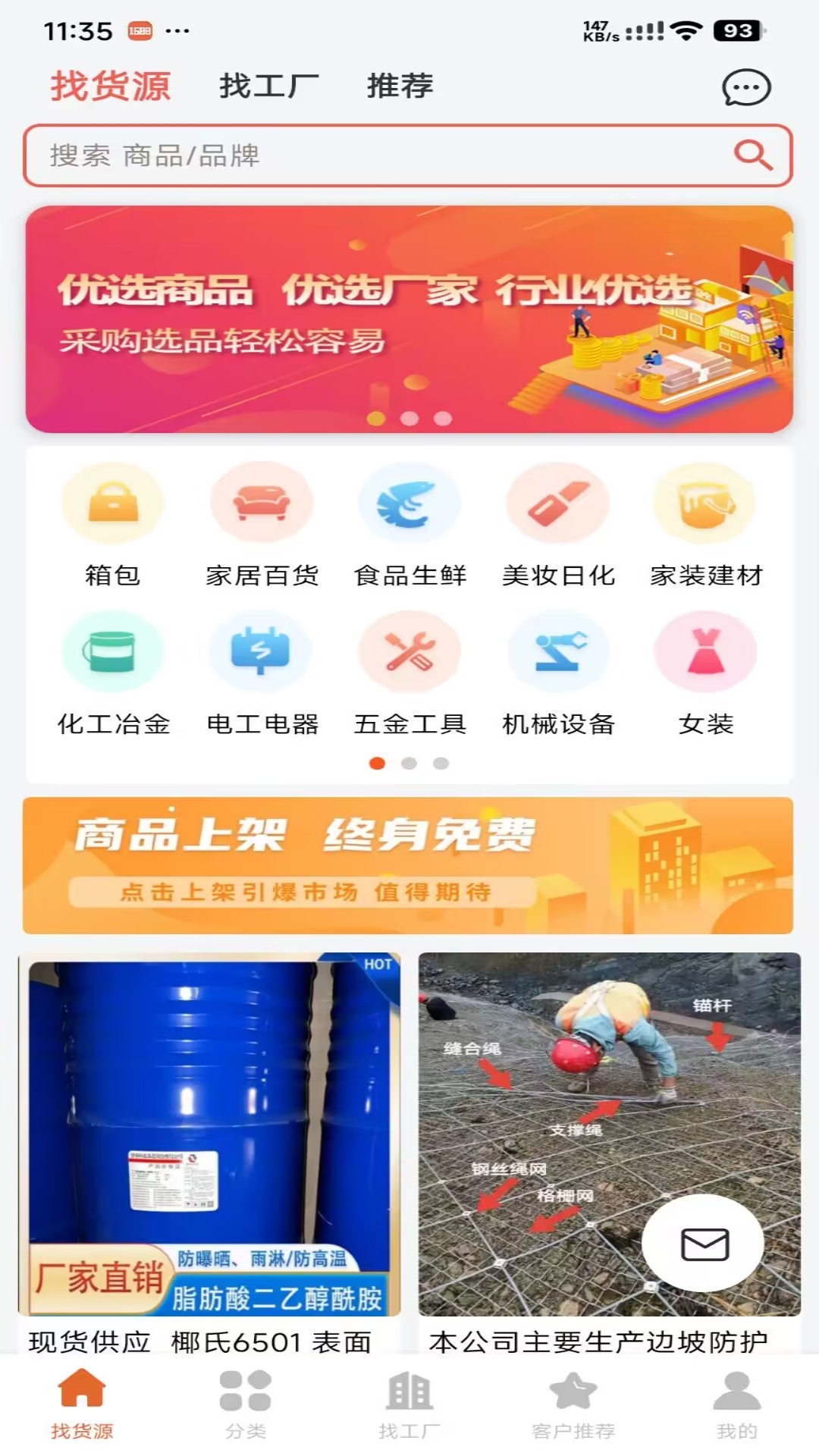
Task: View the 美妆日化 category
Action: tap(558, 525)
